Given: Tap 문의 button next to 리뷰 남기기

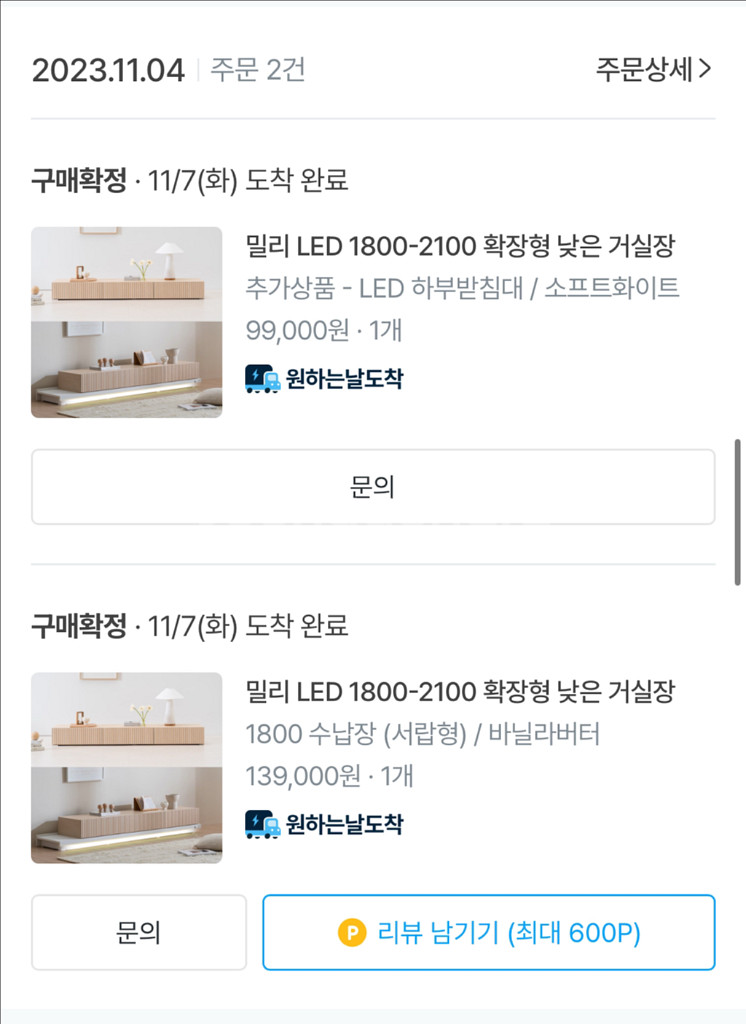Looking at the screenshot, I should [139, 932].
